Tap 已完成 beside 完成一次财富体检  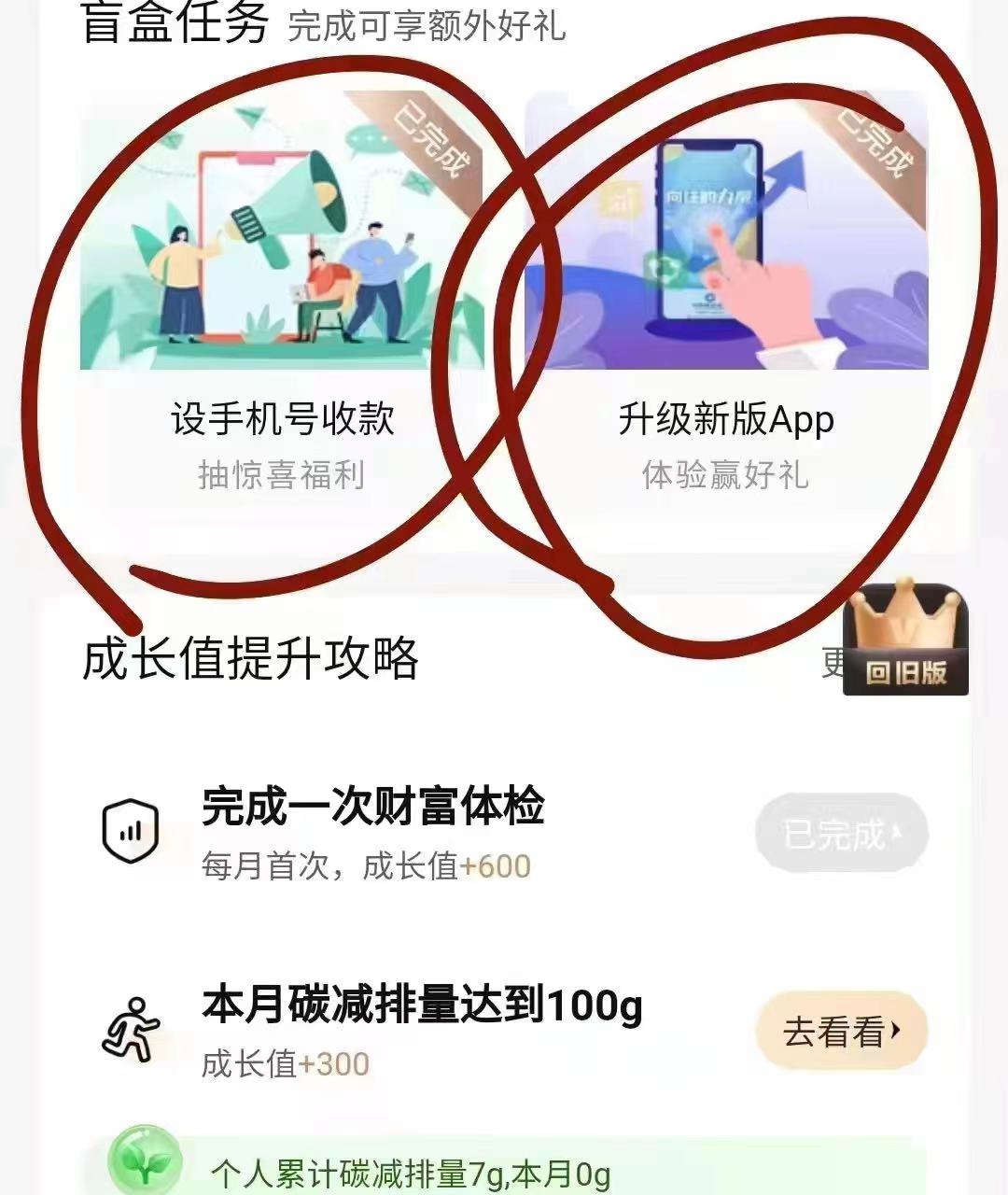pos(841,833)
